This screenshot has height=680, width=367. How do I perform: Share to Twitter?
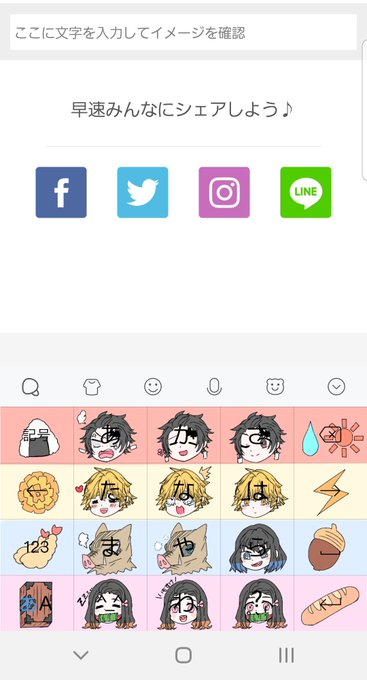[x=143, y=192]
